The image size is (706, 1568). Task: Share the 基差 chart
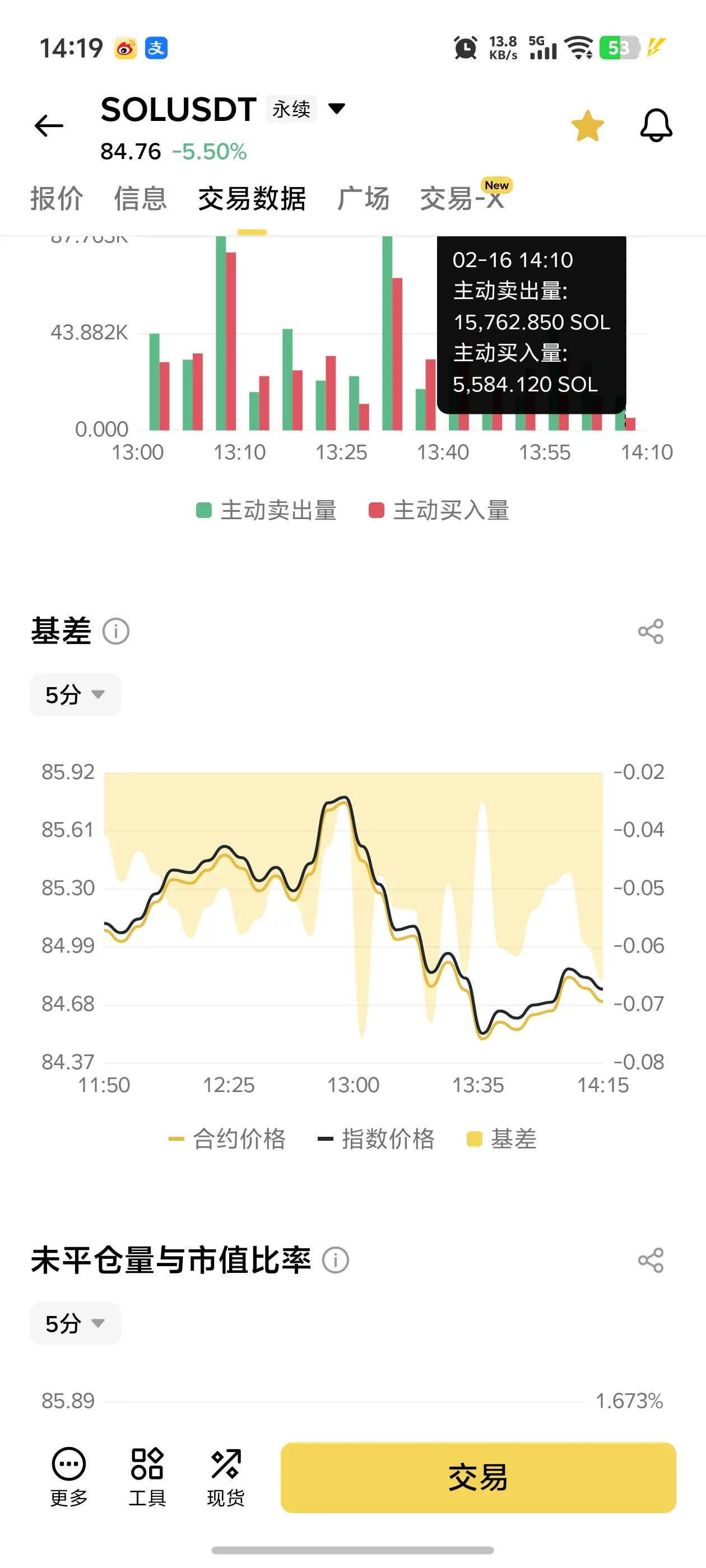tap(651, 631)
